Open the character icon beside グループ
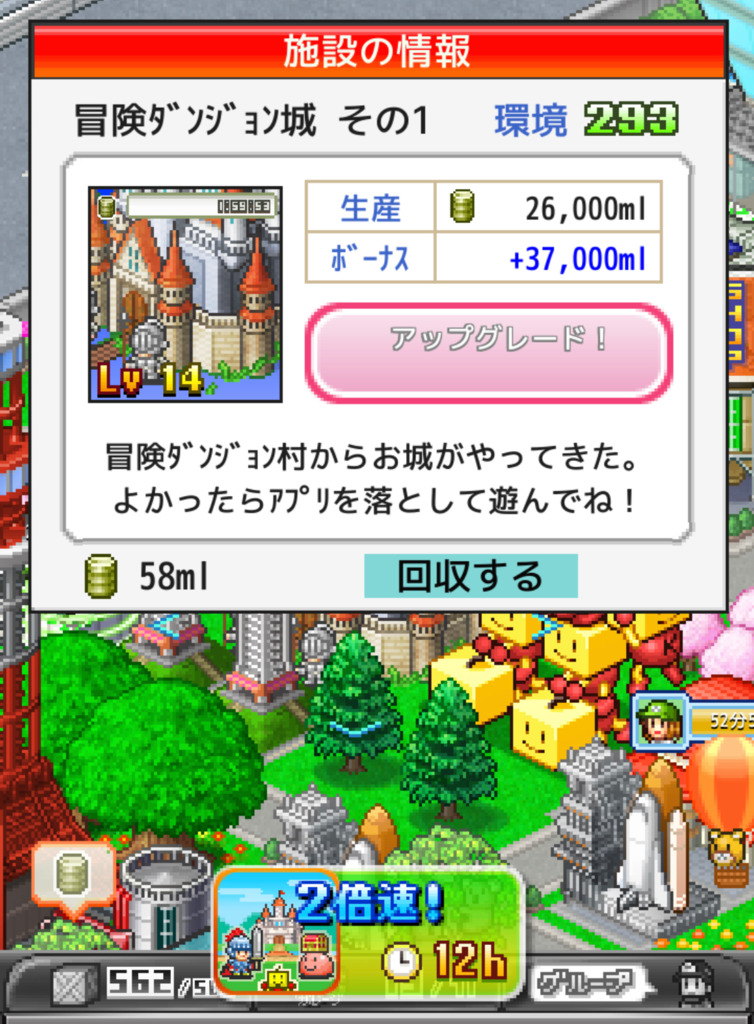This screenshot has width=754, height=1024. (x=694, y=984)
